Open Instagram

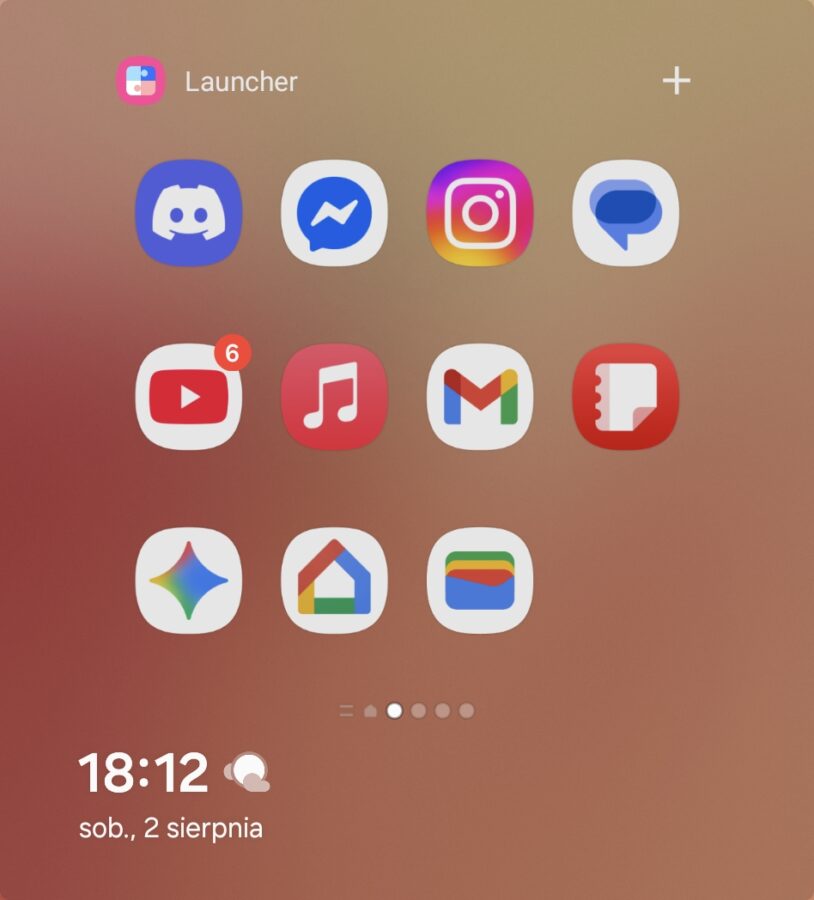[x=480, y=213]
